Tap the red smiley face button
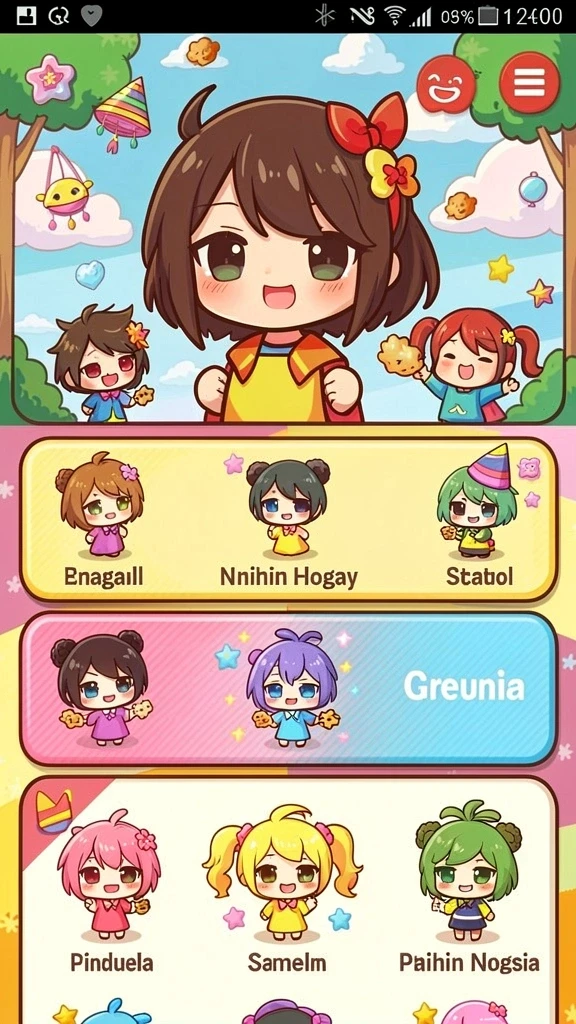The height and width of the screenshot is (1024, 576). [x=446, y=84]
